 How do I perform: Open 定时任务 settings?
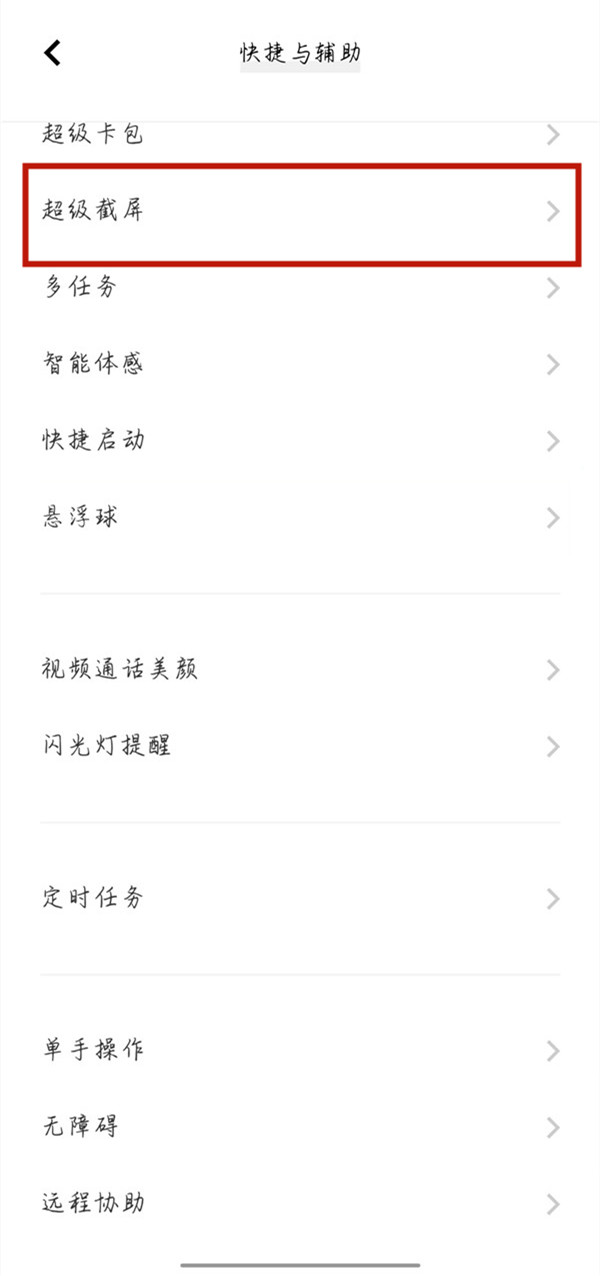(x=300, y=898)
